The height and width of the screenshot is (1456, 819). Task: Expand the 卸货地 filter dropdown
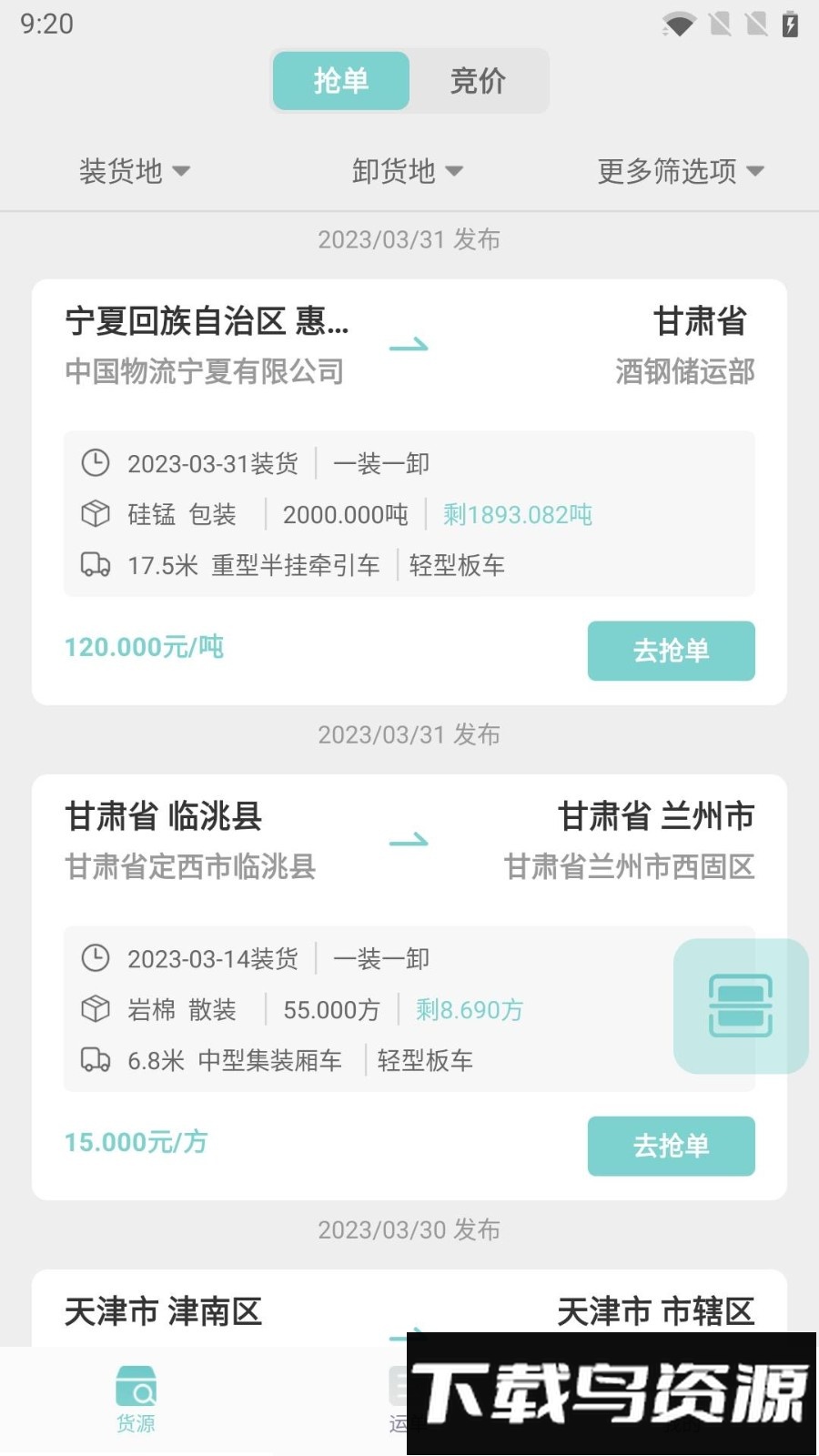pos(407,171)
